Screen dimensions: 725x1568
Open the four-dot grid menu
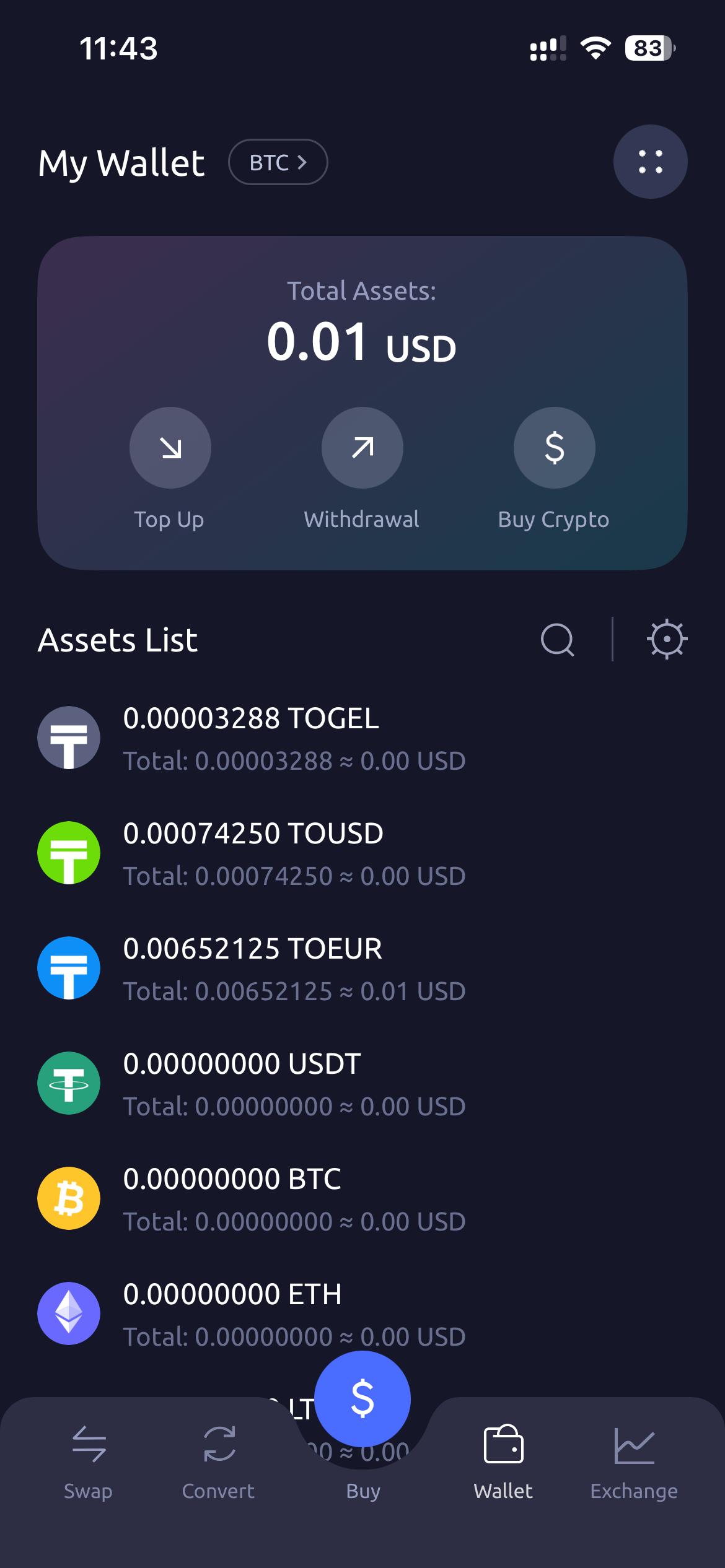point(650,162)
